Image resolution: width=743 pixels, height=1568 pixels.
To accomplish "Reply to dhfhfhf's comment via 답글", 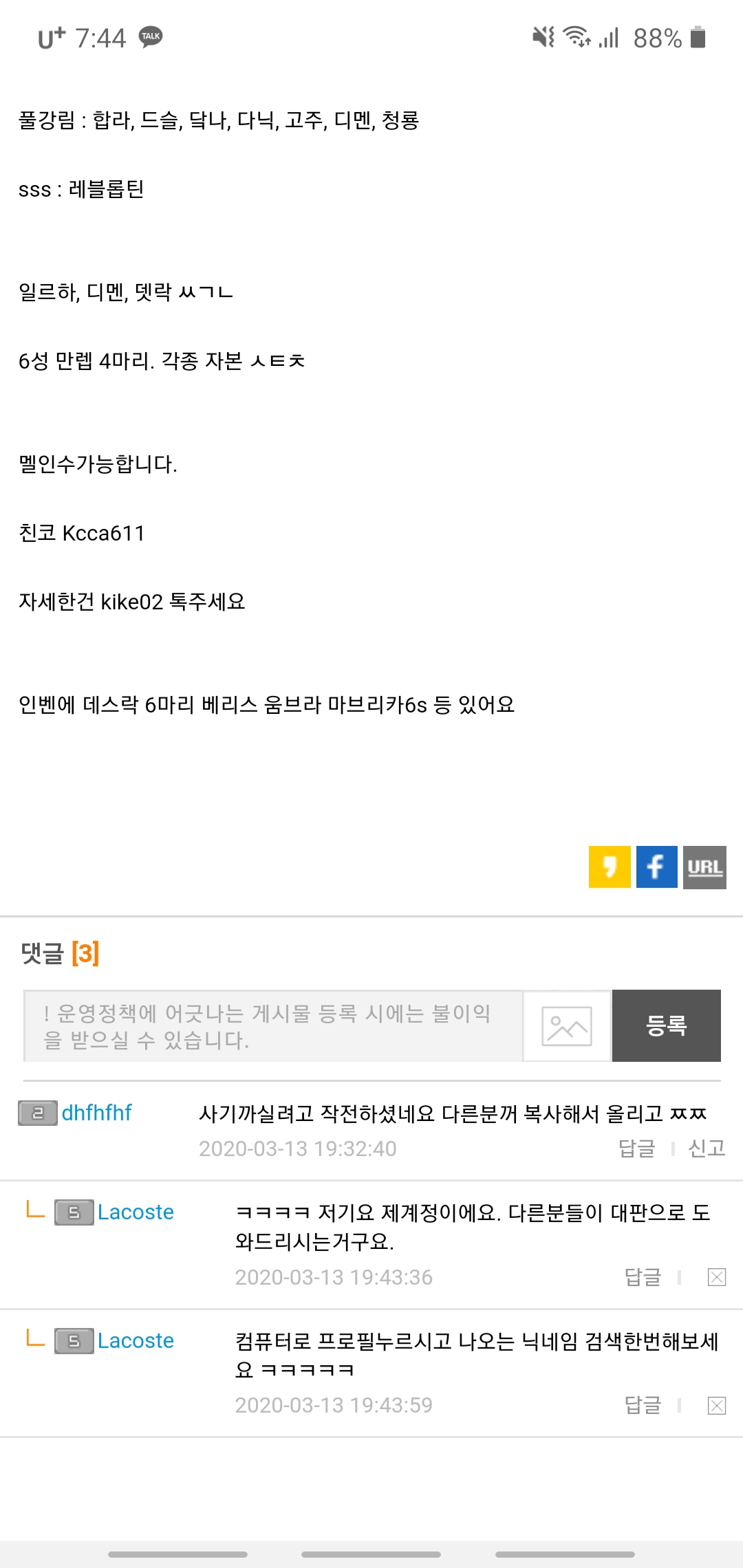I will 636,1148.
